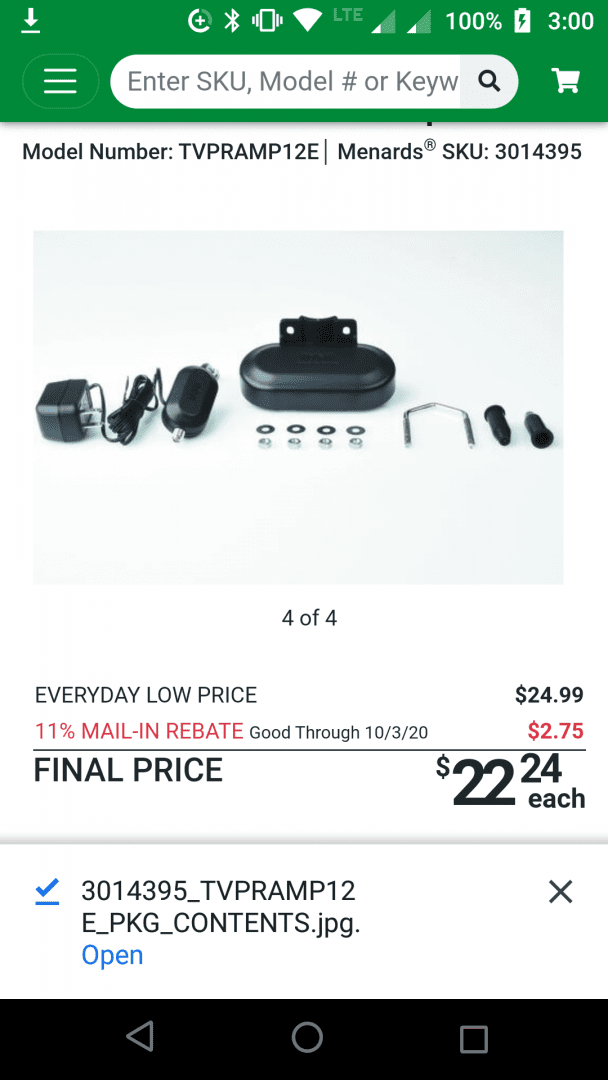The width and height of the screenshot is (608, 1080).
Task: Open the hamburger menu
Action: [61, 81]
